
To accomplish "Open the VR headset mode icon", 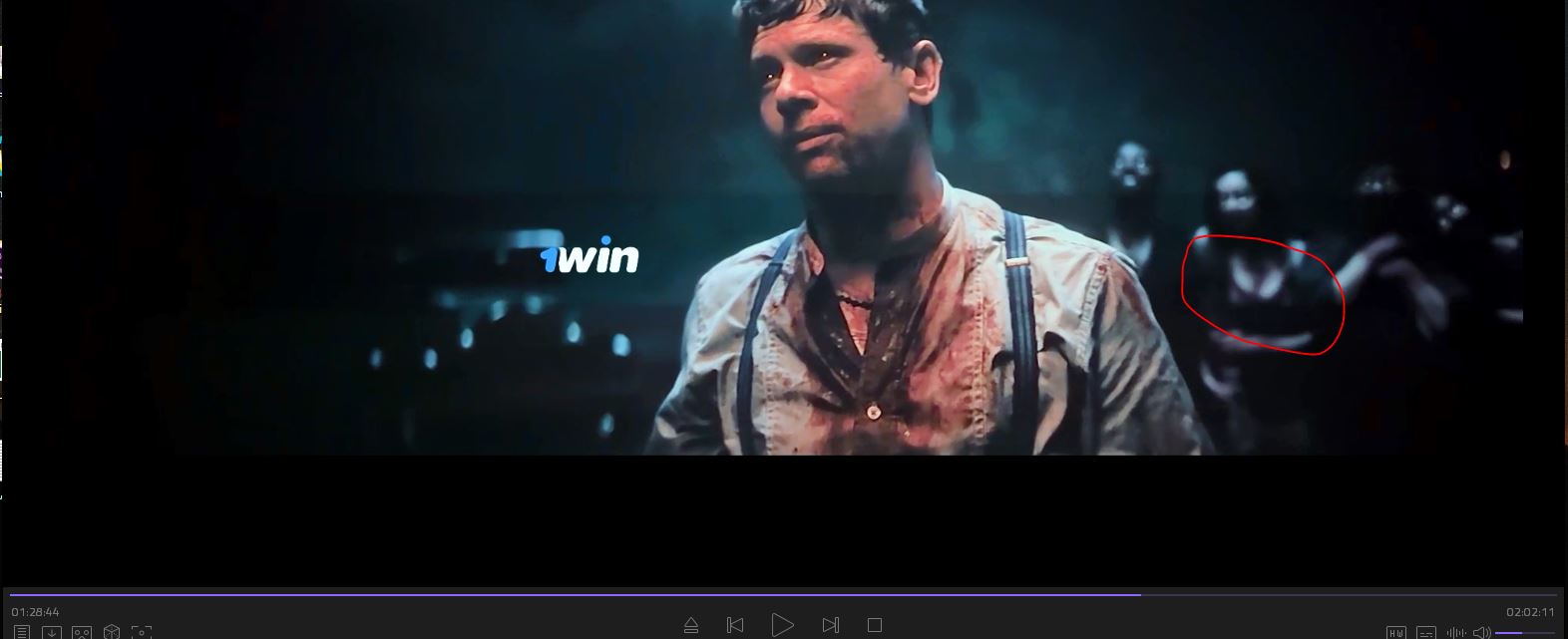I will (x=82, y=632).
